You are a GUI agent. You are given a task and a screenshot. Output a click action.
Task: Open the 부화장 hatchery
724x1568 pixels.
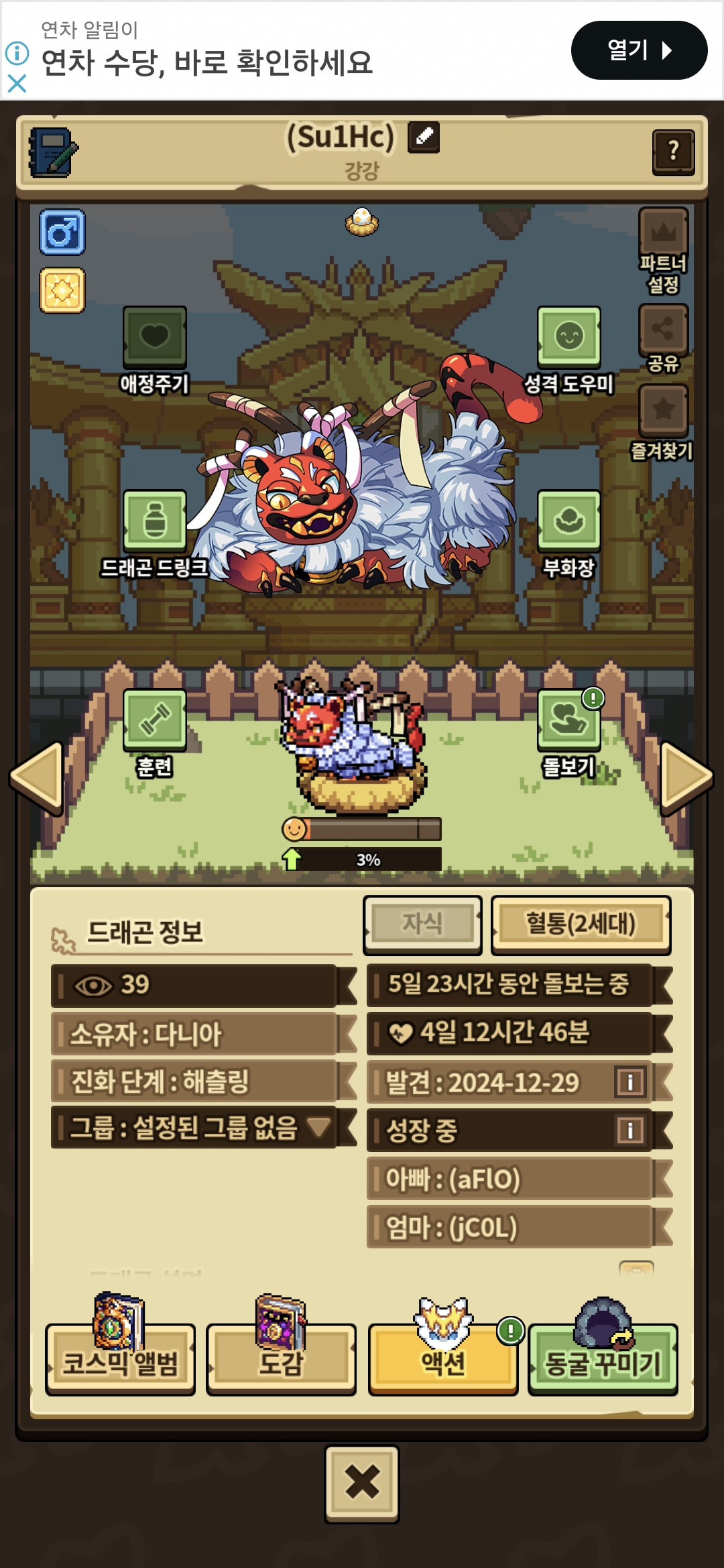(568, 534)
